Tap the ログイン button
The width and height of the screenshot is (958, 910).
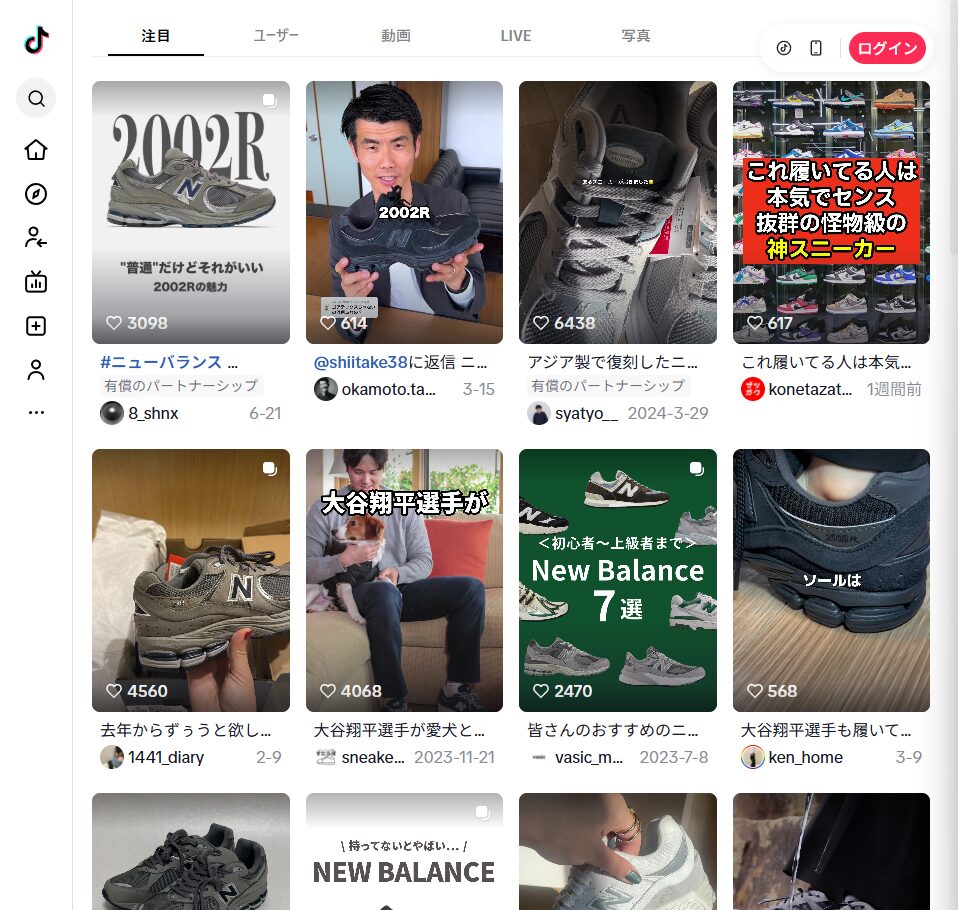pyautogui.click(x=886, y=48)
